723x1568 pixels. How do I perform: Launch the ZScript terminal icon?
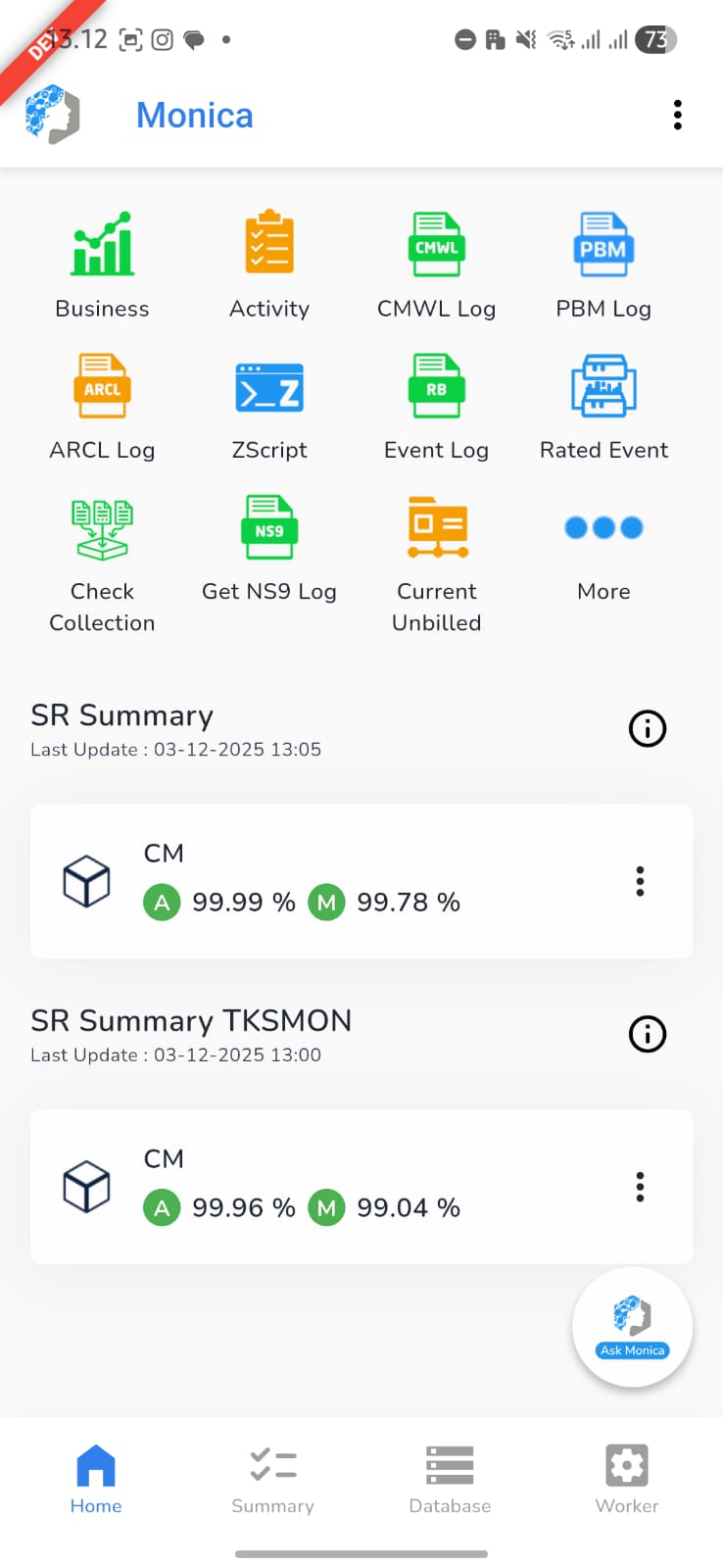268,385
